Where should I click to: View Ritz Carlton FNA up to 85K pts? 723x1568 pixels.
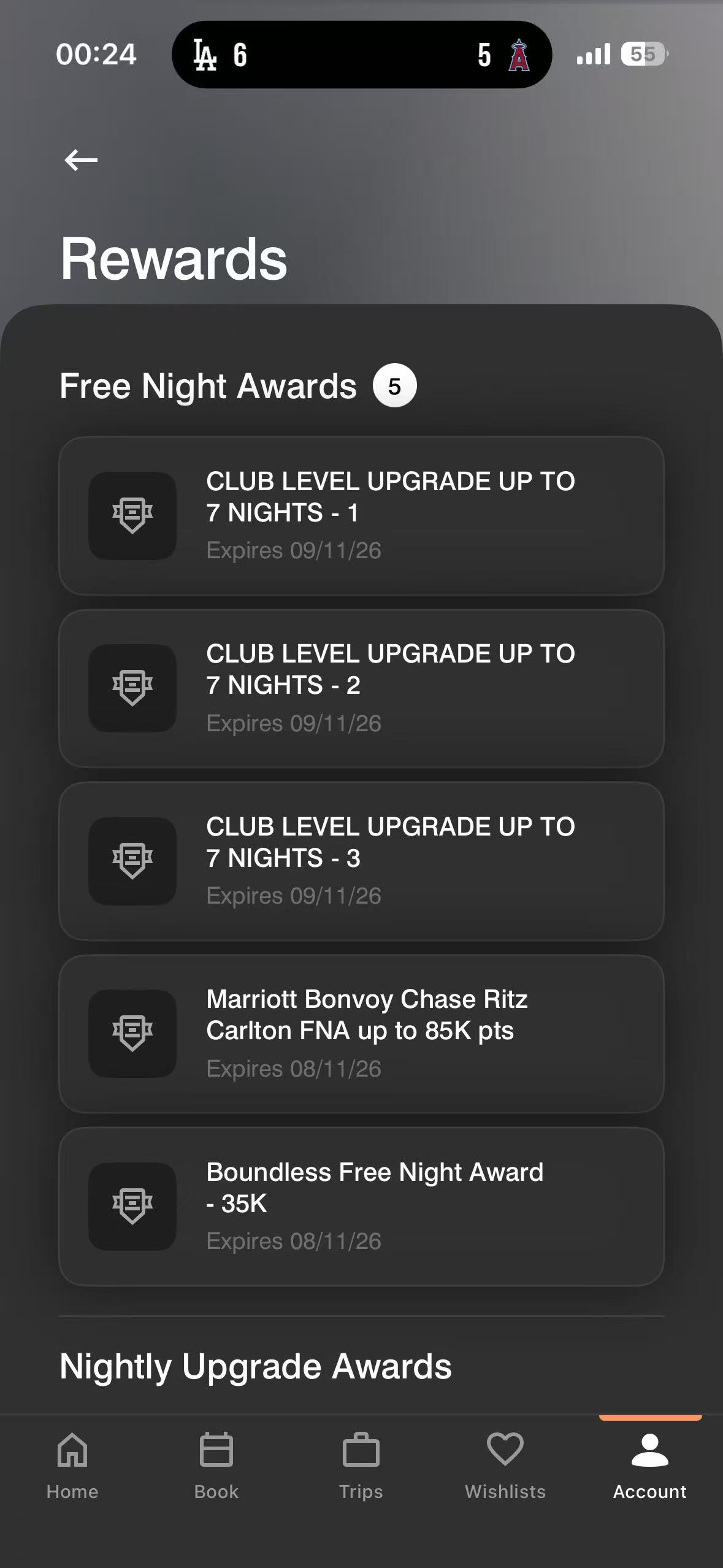click(361, 1034)
